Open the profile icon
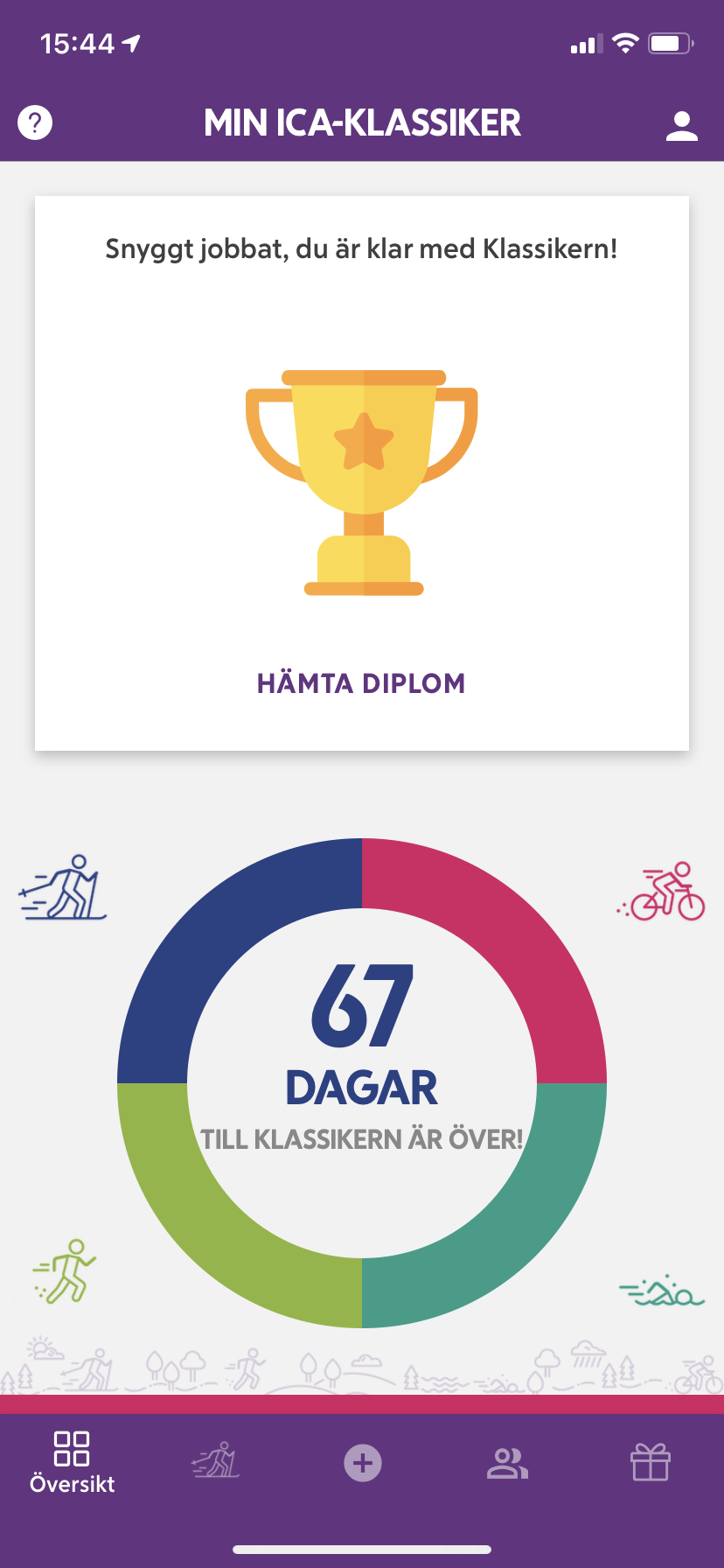 682,125
